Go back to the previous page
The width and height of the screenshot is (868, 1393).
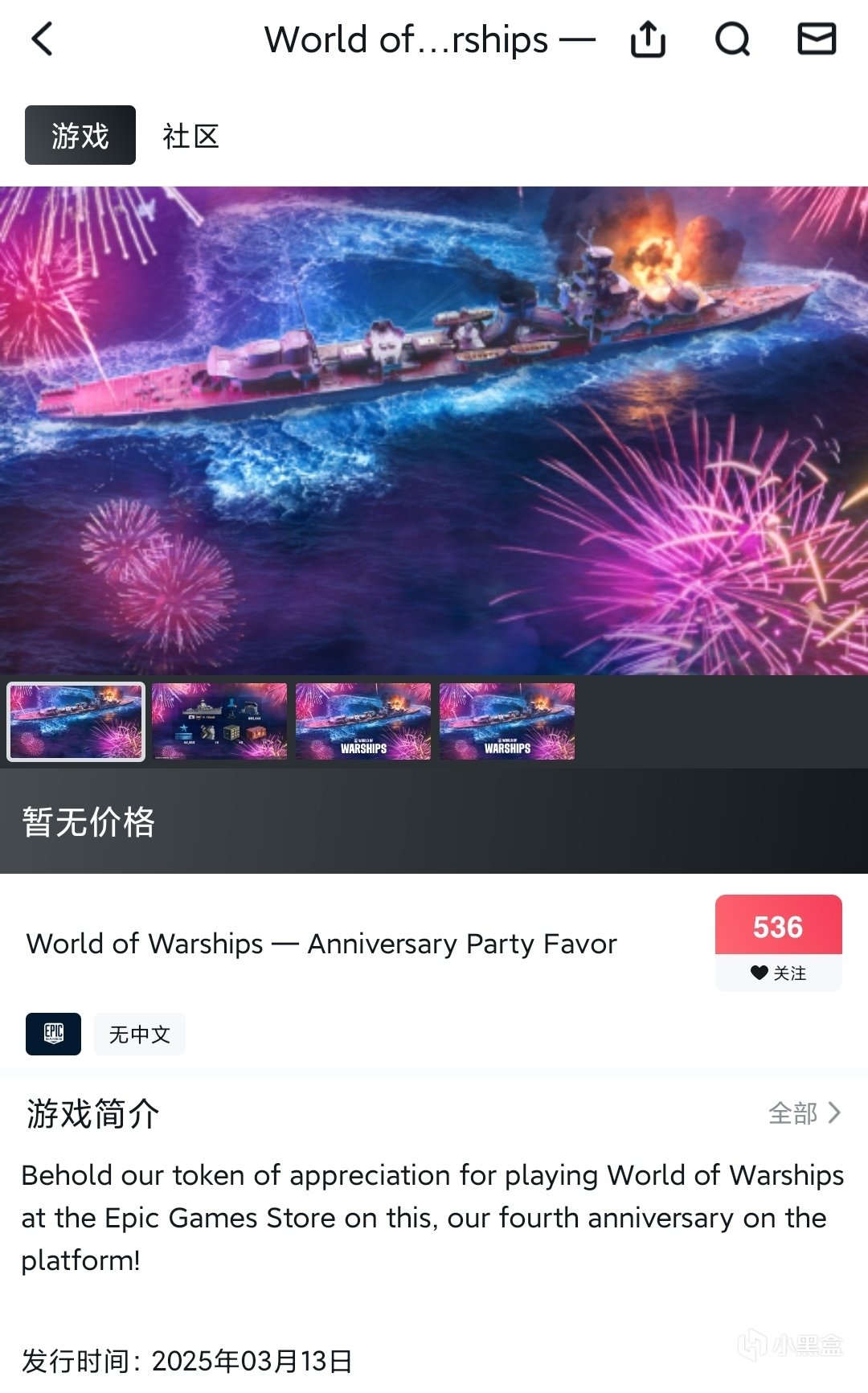click(x=42, y=39)
